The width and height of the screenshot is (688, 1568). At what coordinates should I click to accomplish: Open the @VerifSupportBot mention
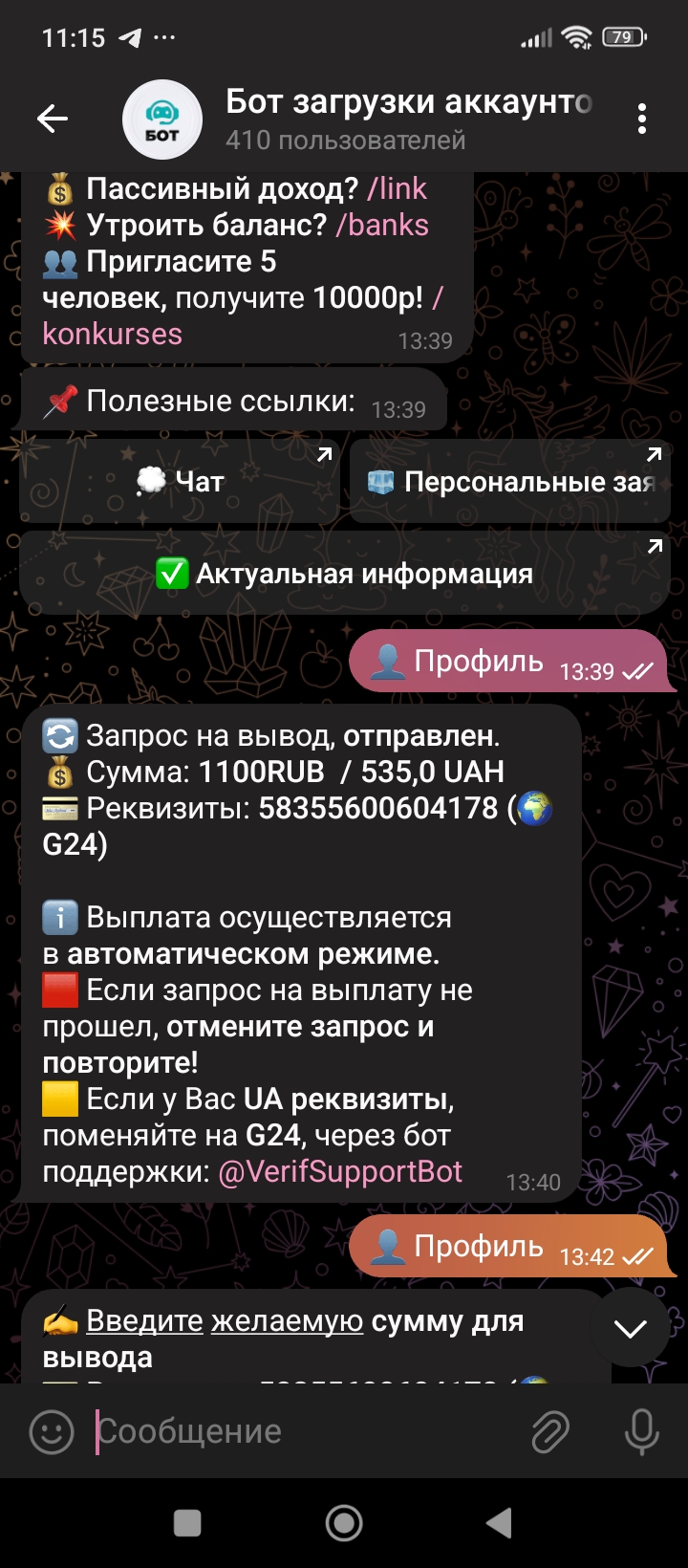(x=340, y=1172)
